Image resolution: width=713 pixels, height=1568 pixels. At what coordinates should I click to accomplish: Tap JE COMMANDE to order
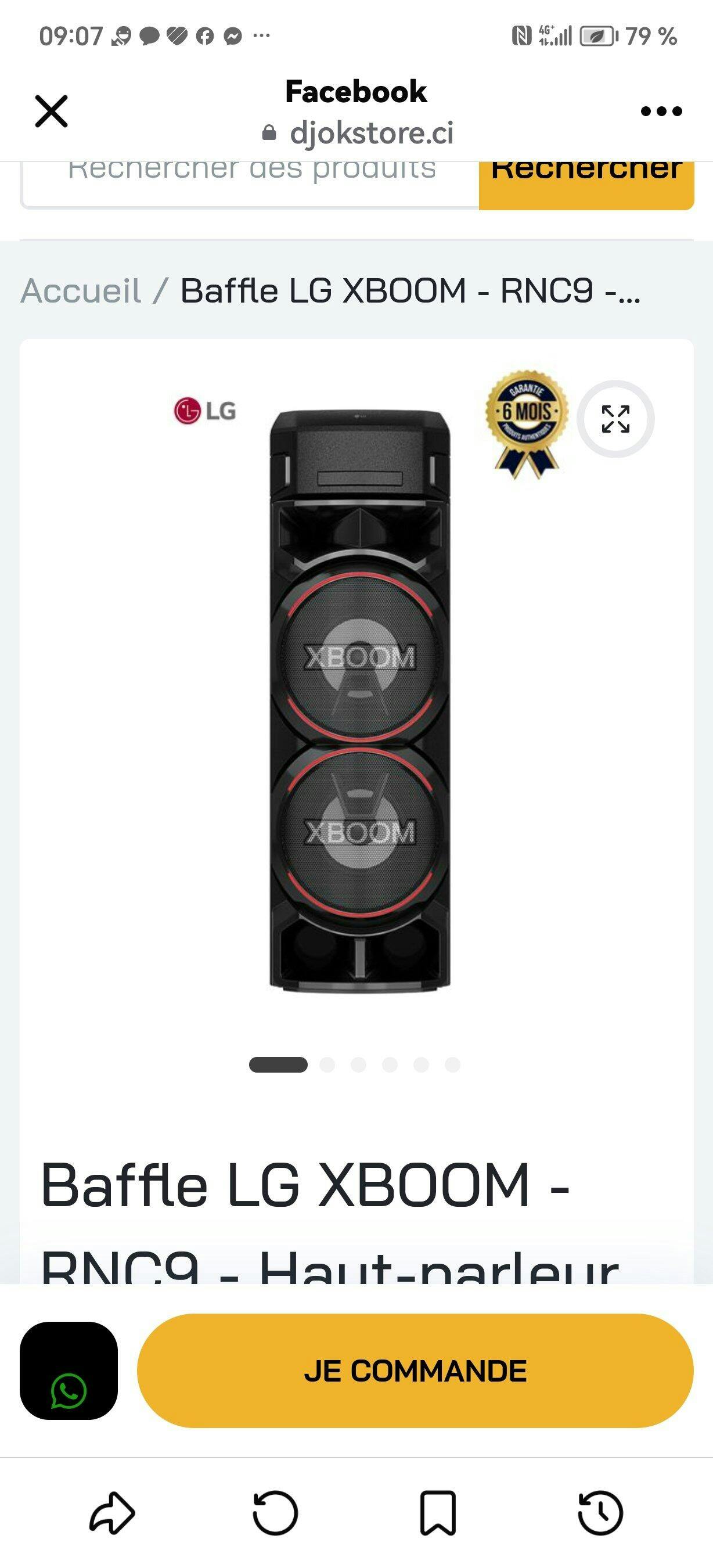pyautogui.click(x=416, y=1371)
